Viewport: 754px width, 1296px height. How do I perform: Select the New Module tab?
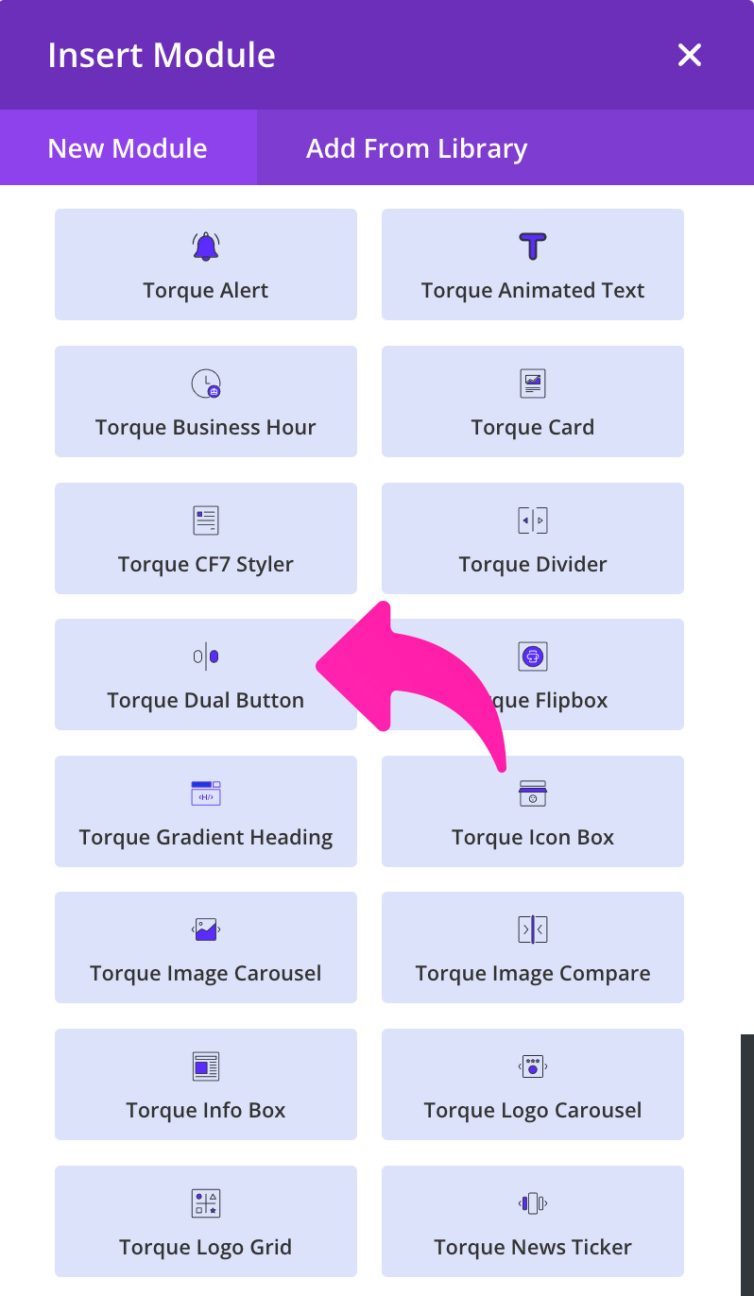click(x=126, y=148)
